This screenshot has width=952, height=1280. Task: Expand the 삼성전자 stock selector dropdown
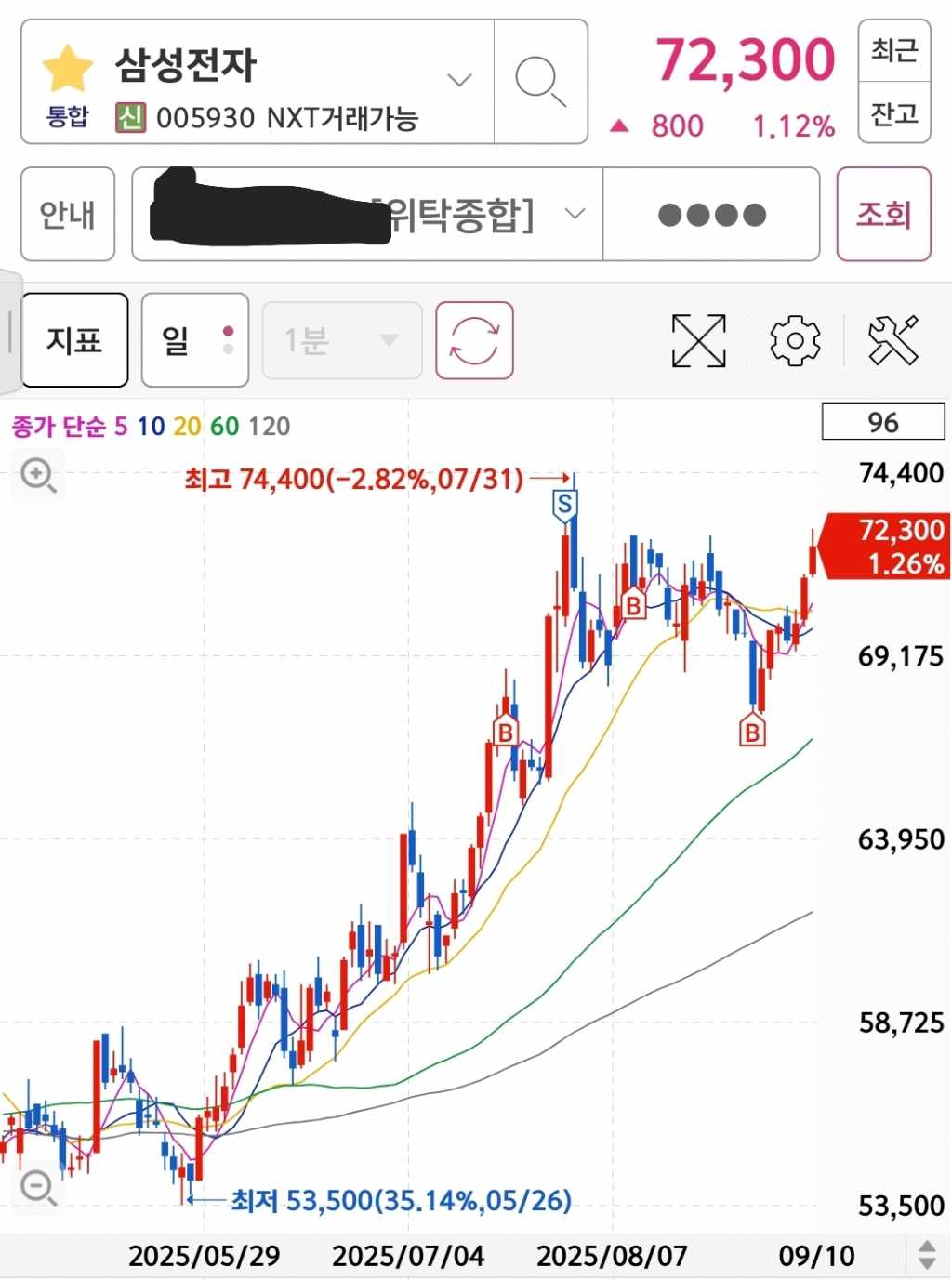pyautogui.click(x=459, y=80)
